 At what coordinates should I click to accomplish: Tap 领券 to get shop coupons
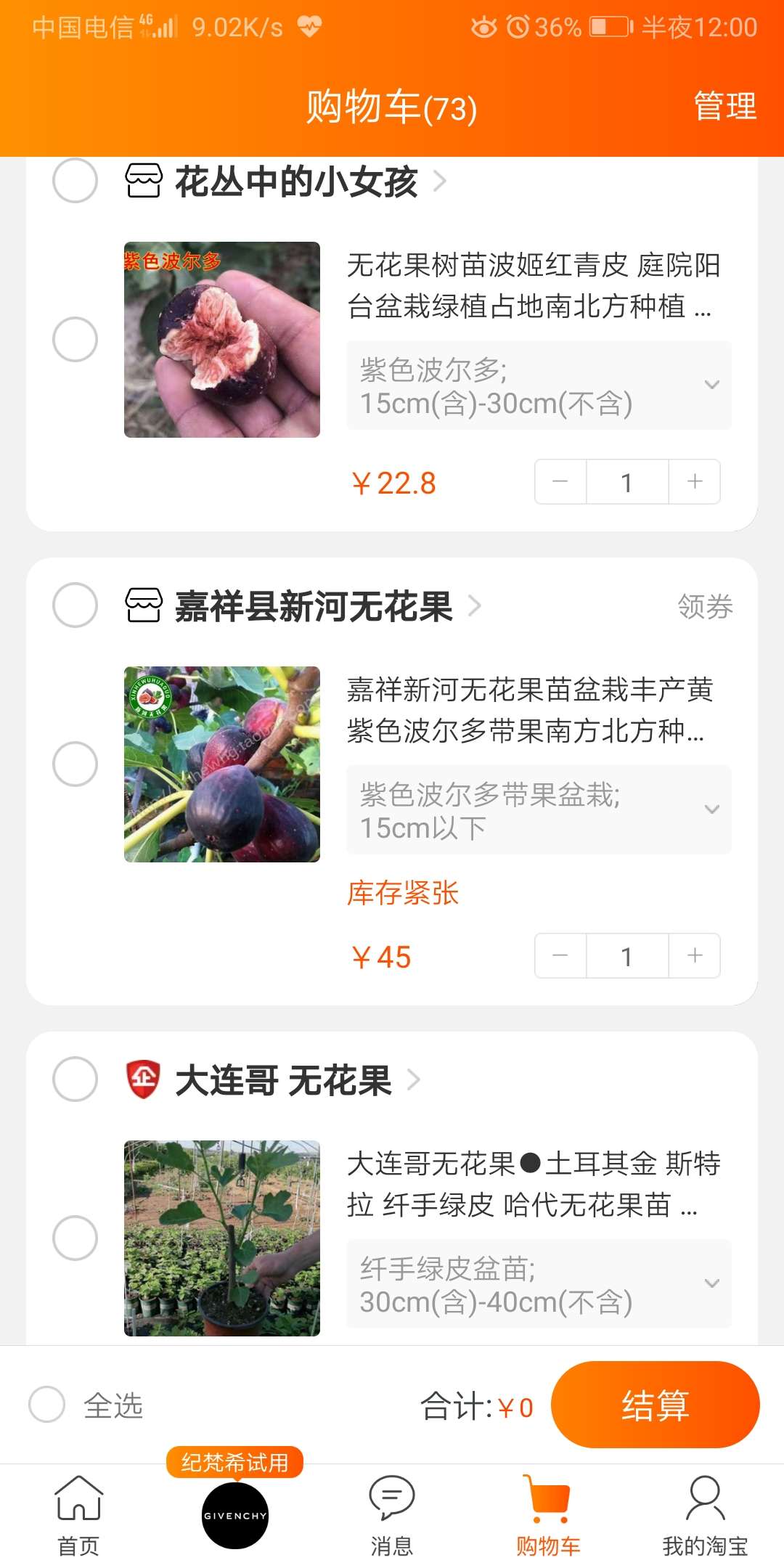coord(705,606)
